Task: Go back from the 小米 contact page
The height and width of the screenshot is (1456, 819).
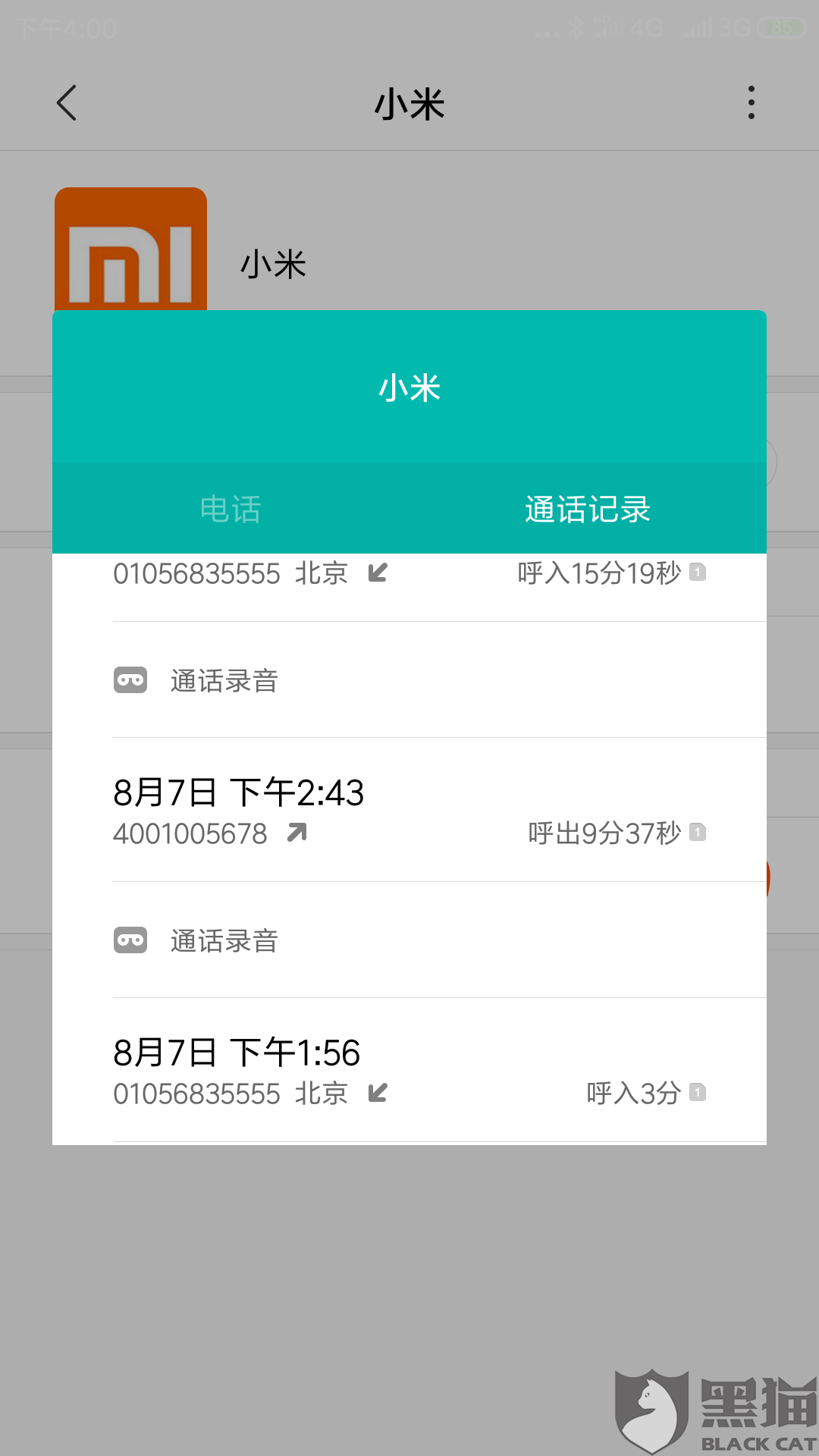Action: 67,103
